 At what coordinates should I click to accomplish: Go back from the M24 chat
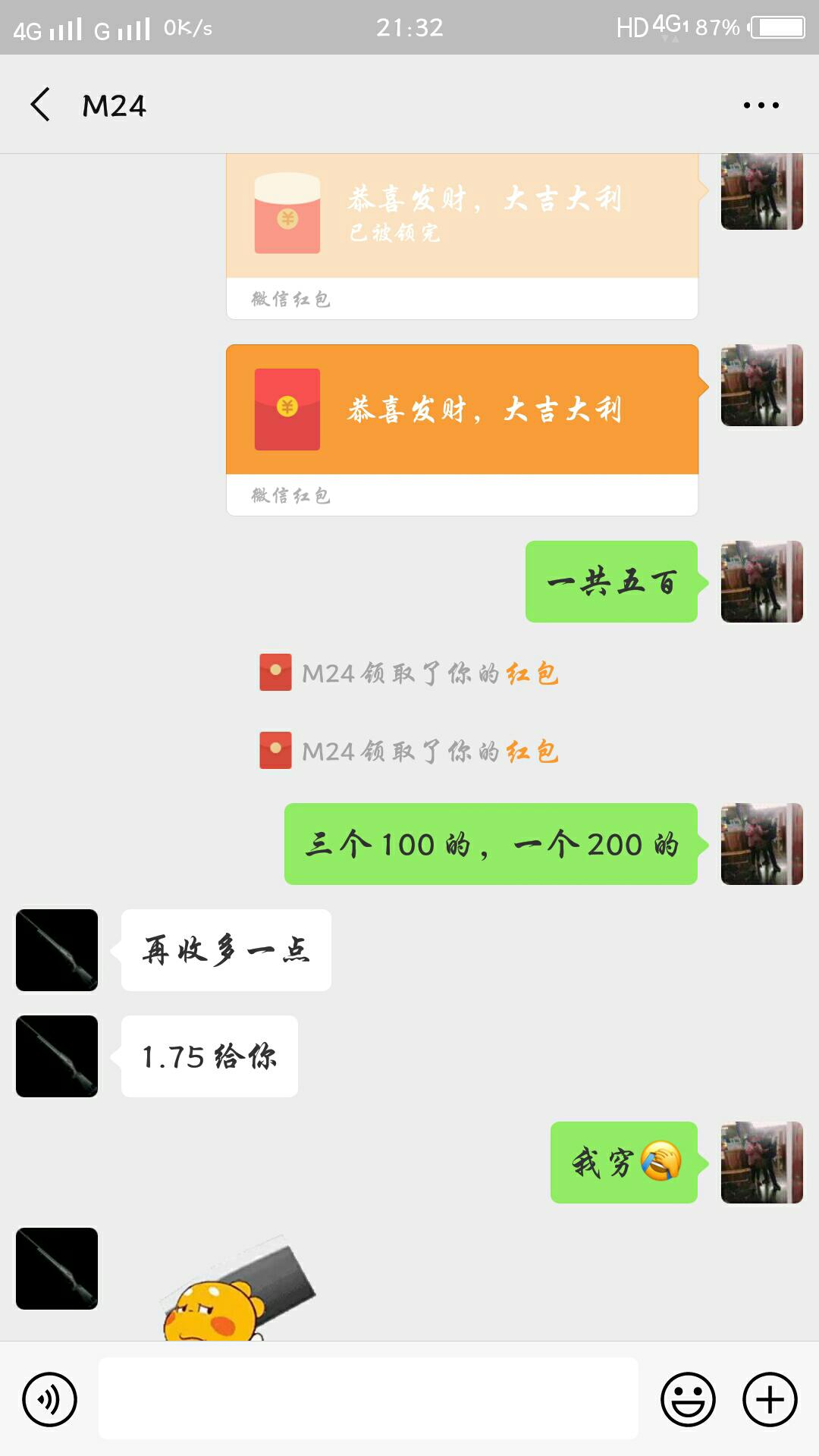41,105
